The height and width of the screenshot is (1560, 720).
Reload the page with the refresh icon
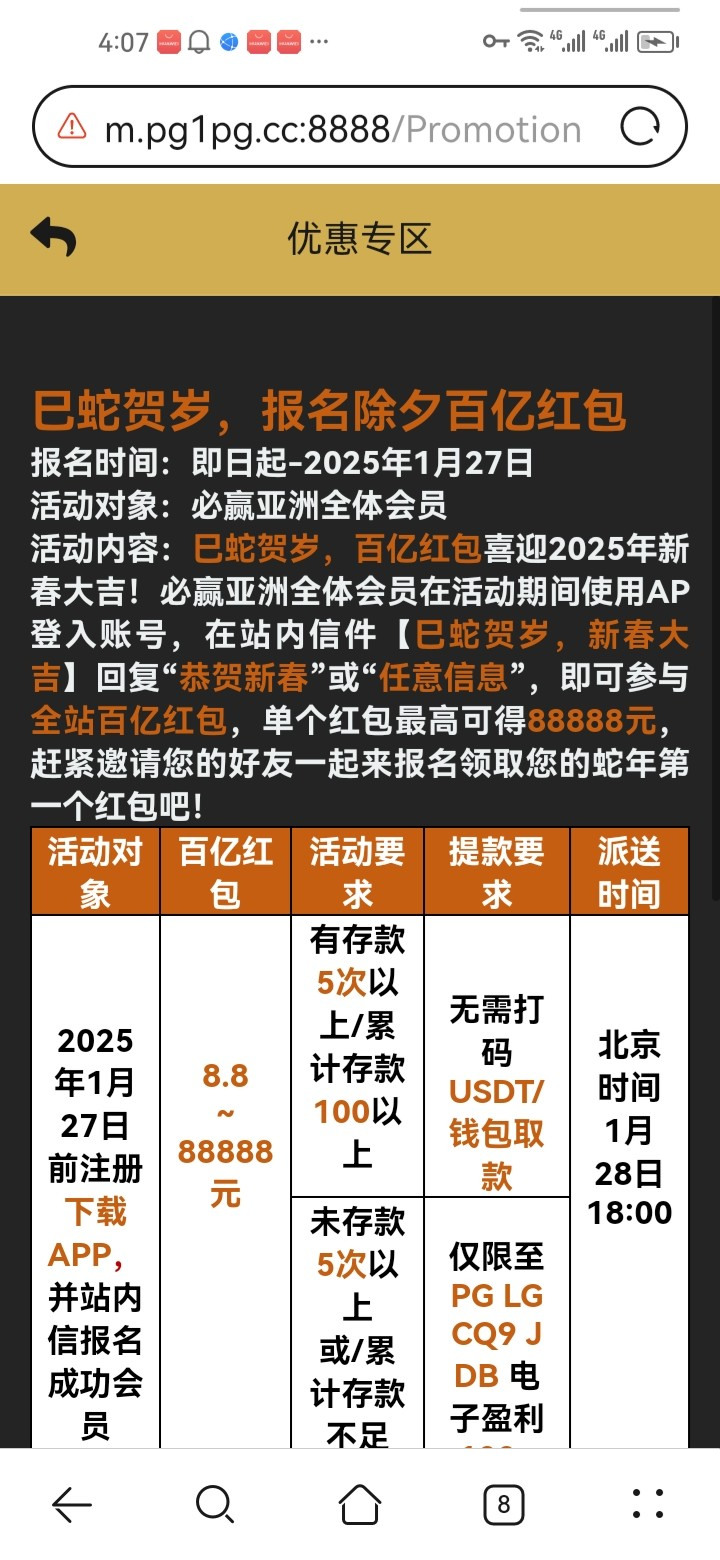pyautogui.click(x=640, y=127)
